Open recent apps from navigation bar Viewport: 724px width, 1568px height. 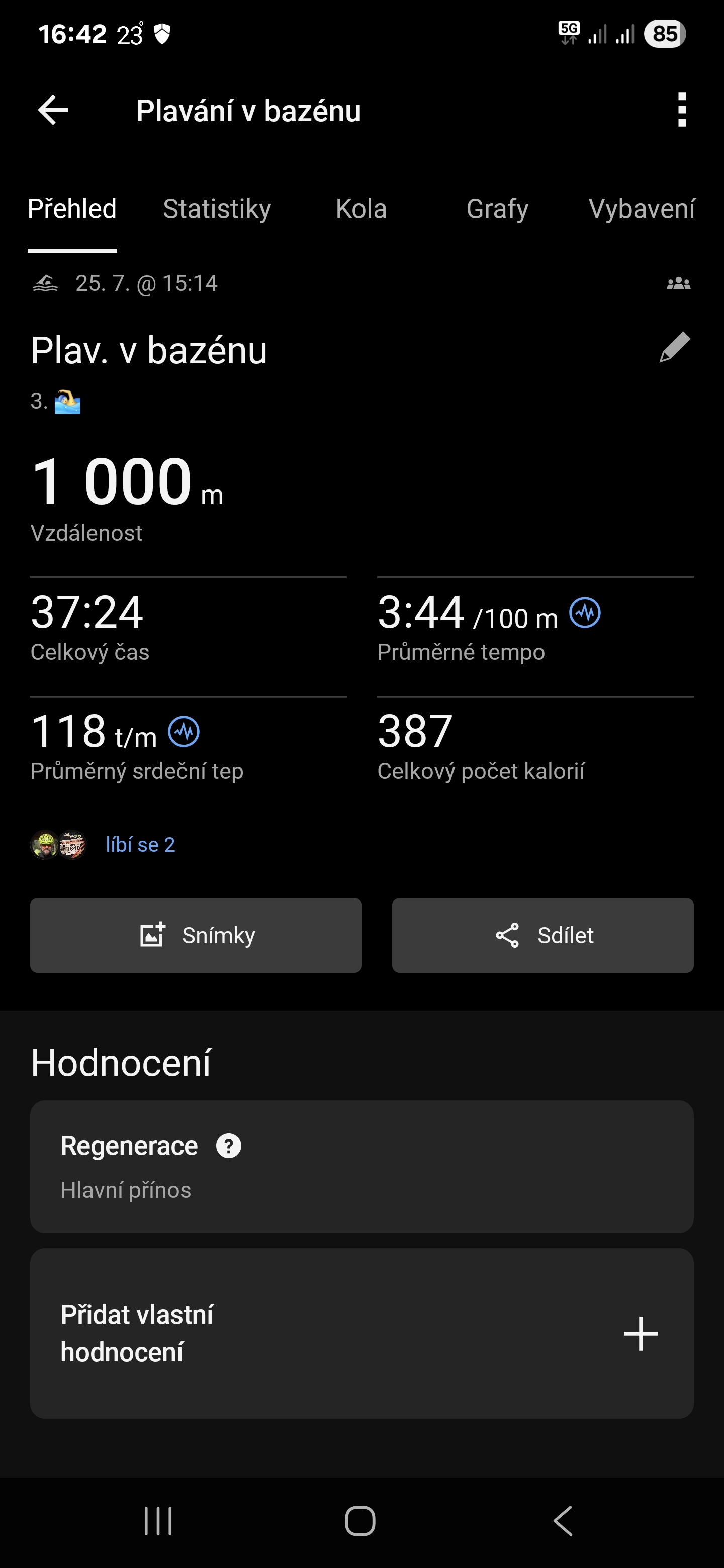[158, 1521]
